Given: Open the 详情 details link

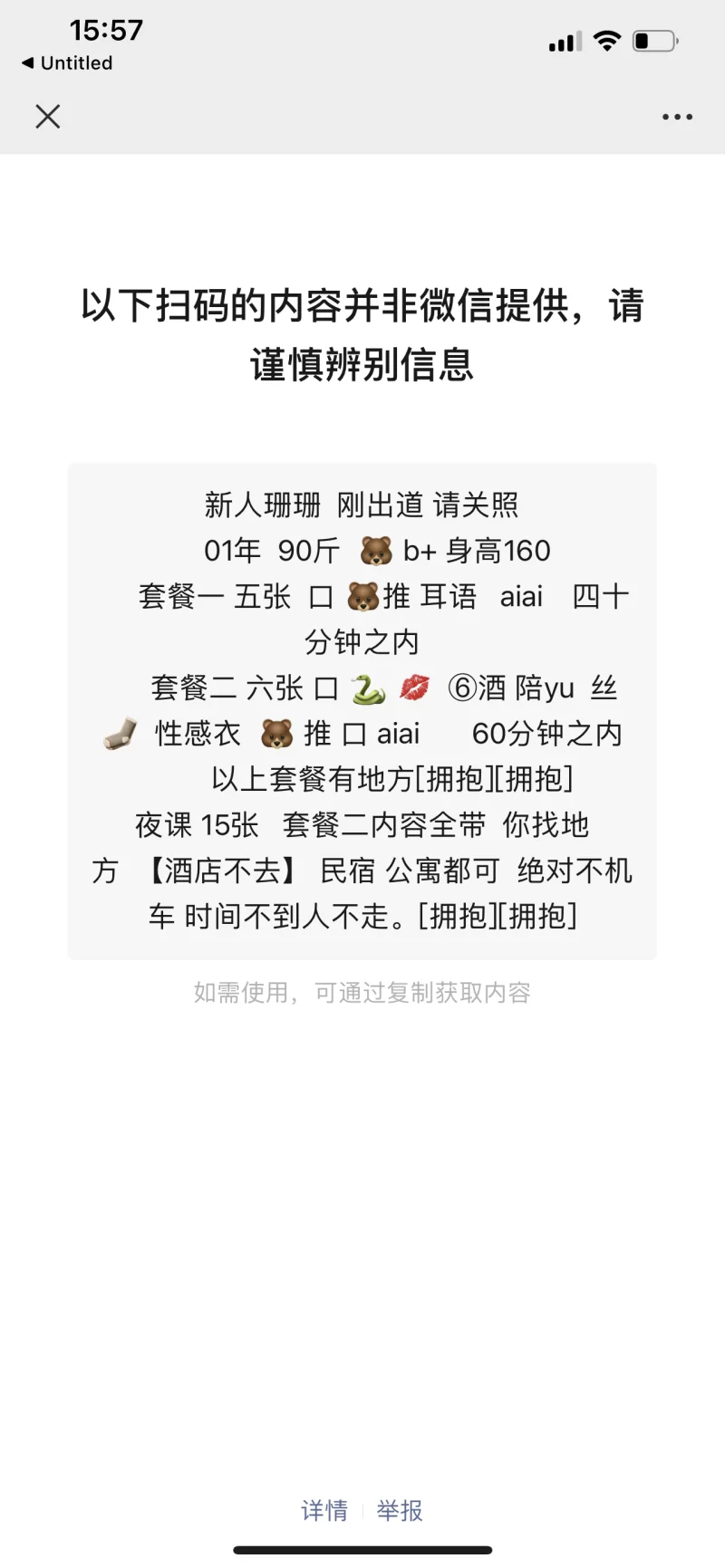Looking at the screenshot, I should tap(324, 1510).
